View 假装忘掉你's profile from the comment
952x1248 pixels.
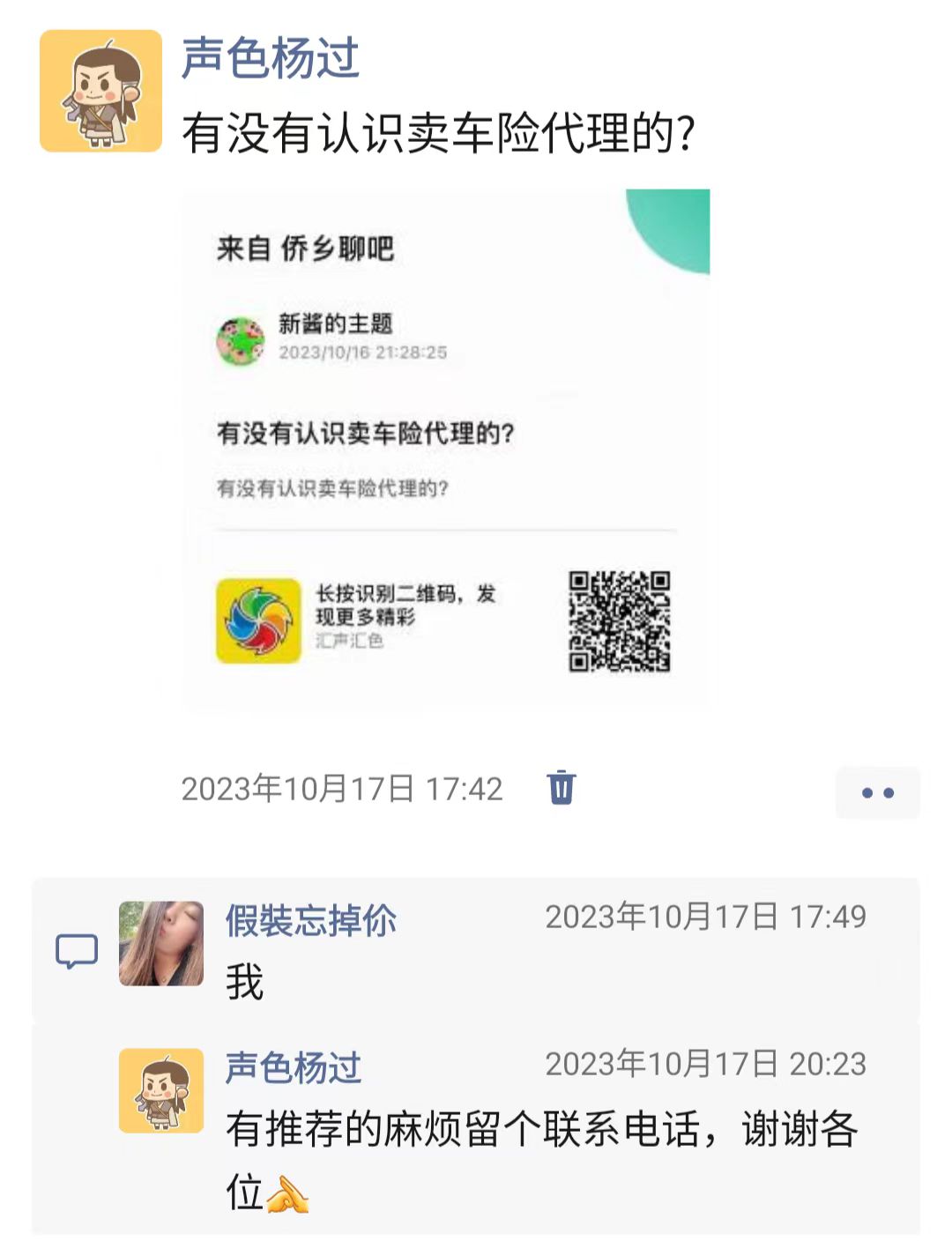pyautogui.click(x=161, y=943)
